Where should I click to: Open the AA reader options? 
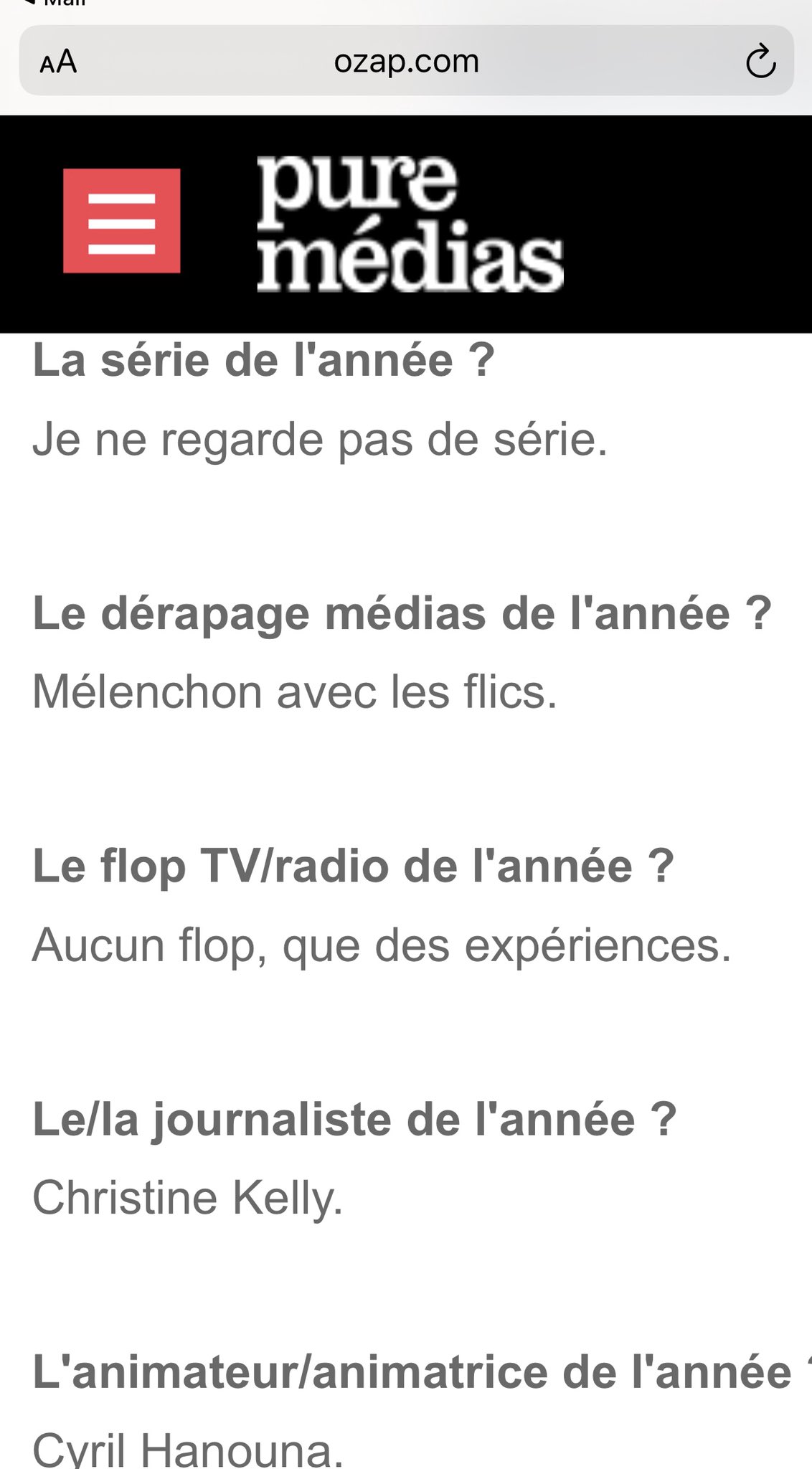pyautogui.click(x=58, y=62)
